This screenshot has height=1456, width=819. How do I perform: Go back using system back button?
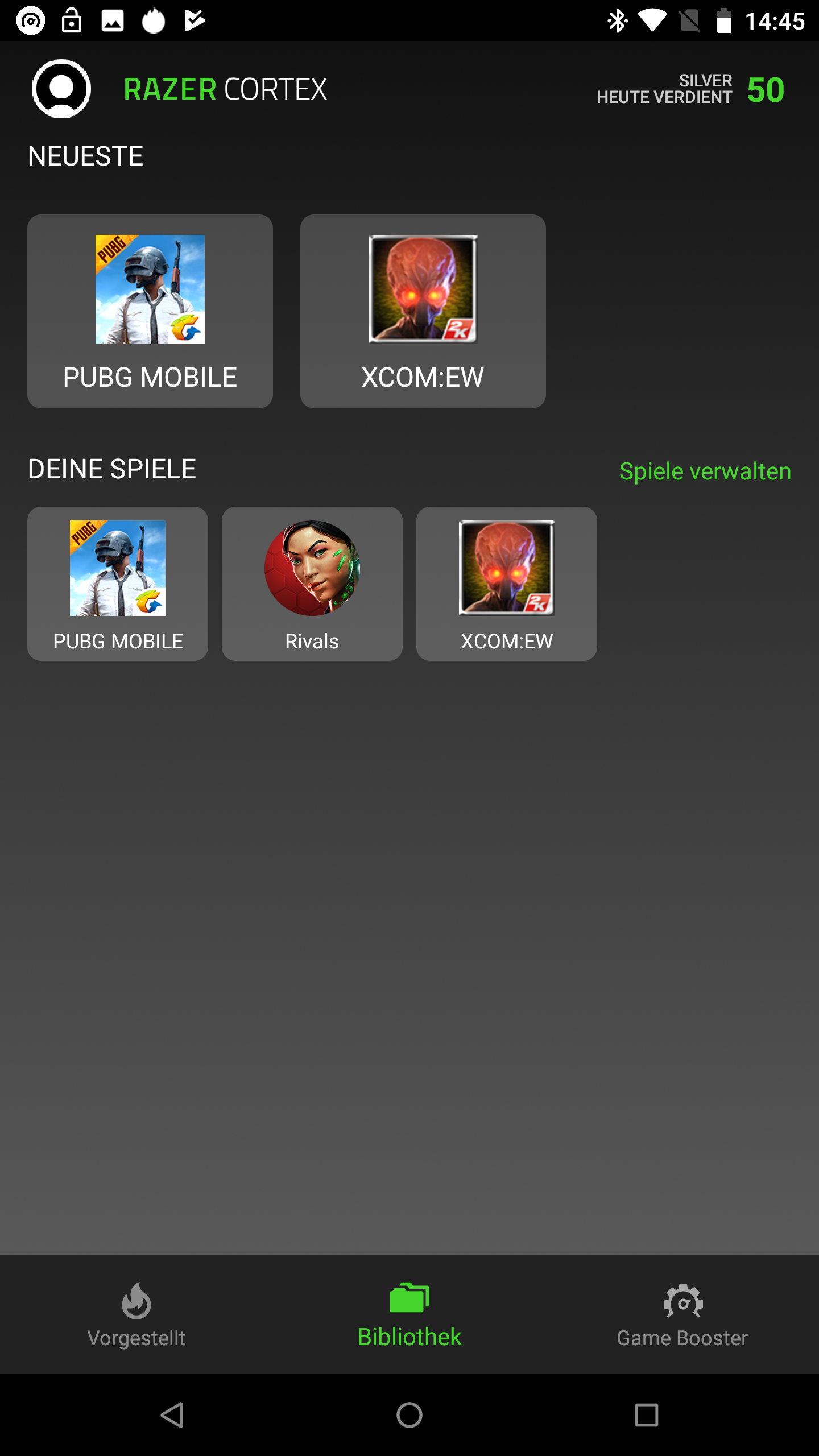(172, 1415)
